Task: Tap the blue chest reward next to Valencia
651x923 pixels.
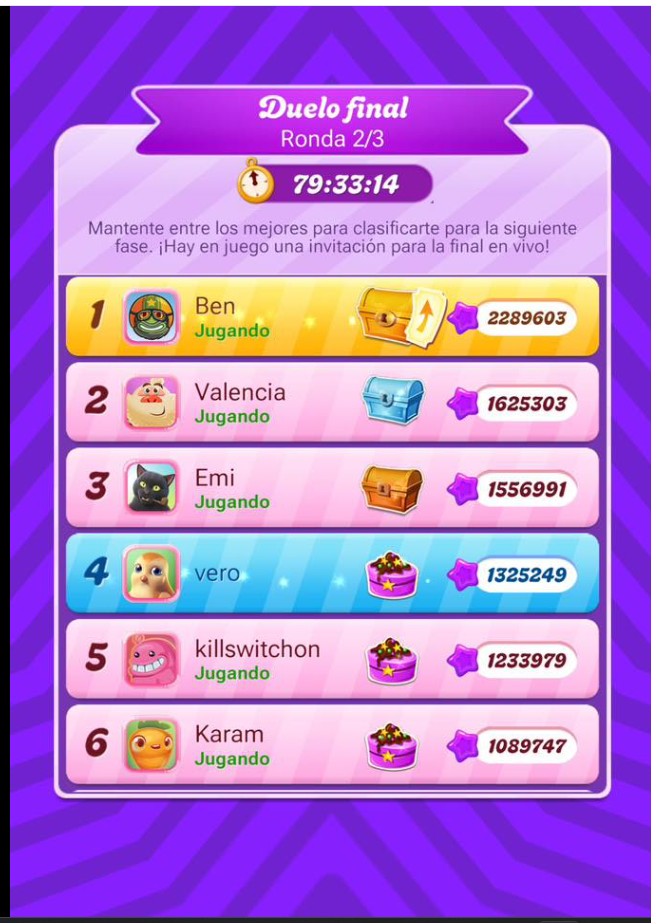Action: (392, 401)
